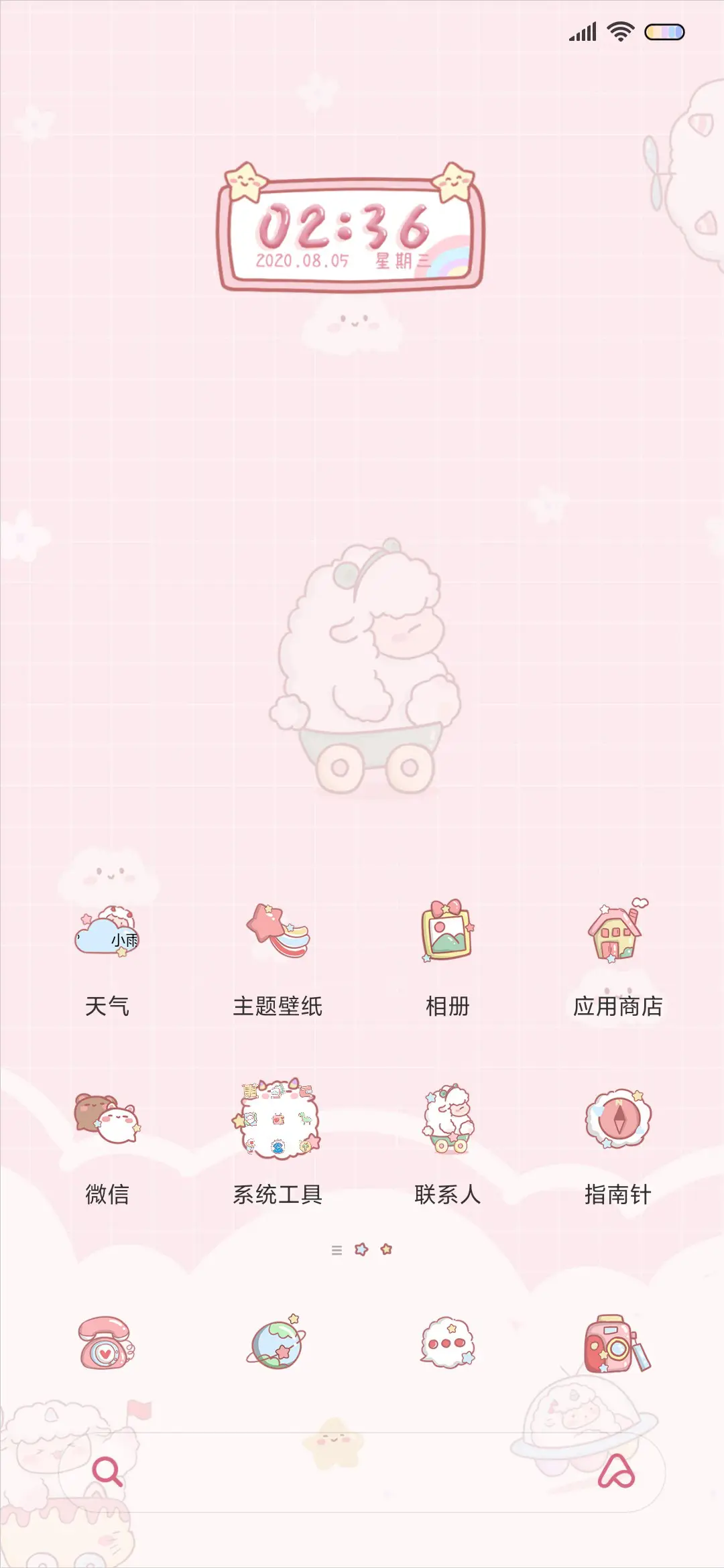Tap the battery indicator in the status bar
Image resolution: width=724 pixels, height=1568 pixels.
(666, 31)
